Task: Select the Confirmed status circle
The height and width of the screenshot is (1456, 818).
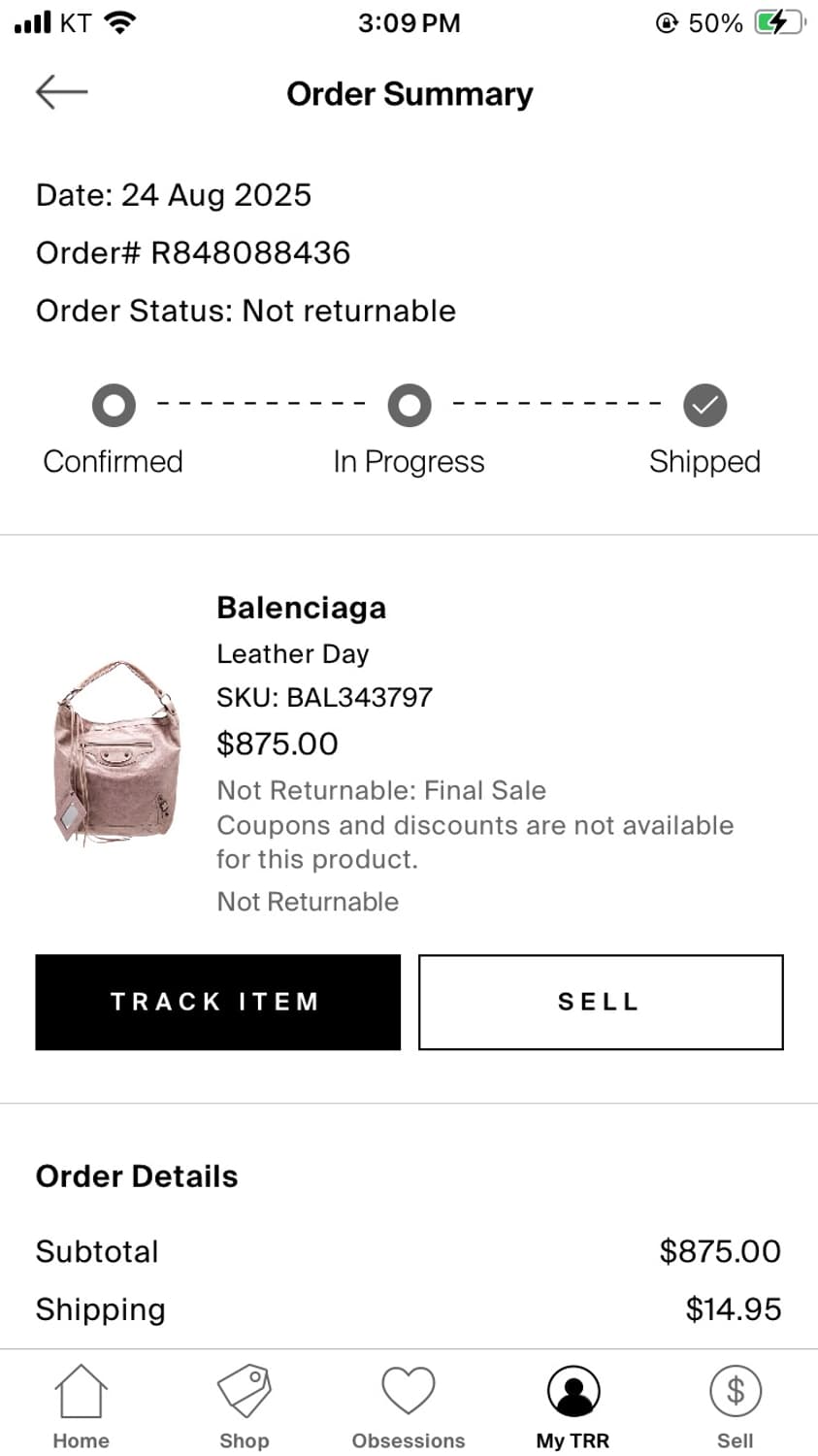Action: [x=114, y=405]
